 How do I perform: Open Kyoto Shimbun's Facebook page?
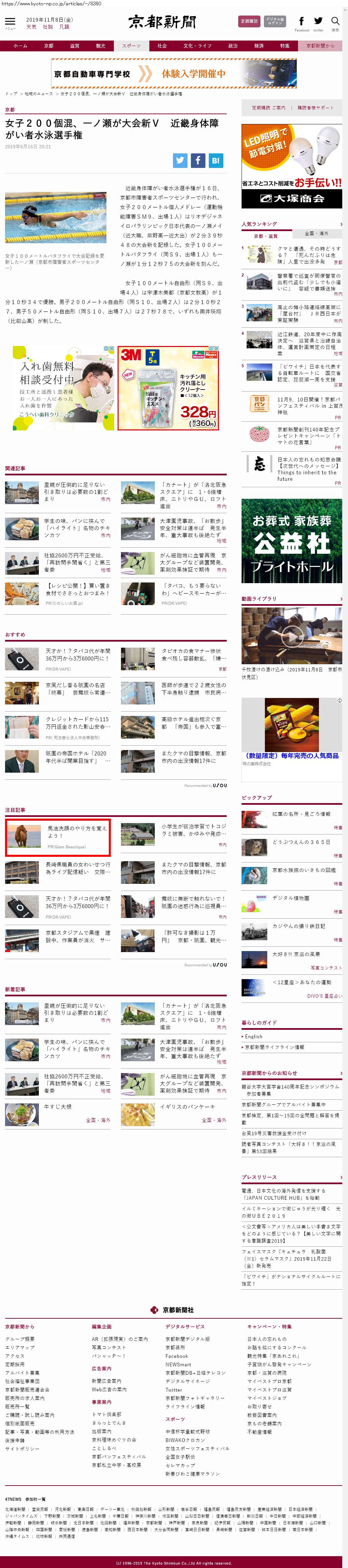pos(302,22)
